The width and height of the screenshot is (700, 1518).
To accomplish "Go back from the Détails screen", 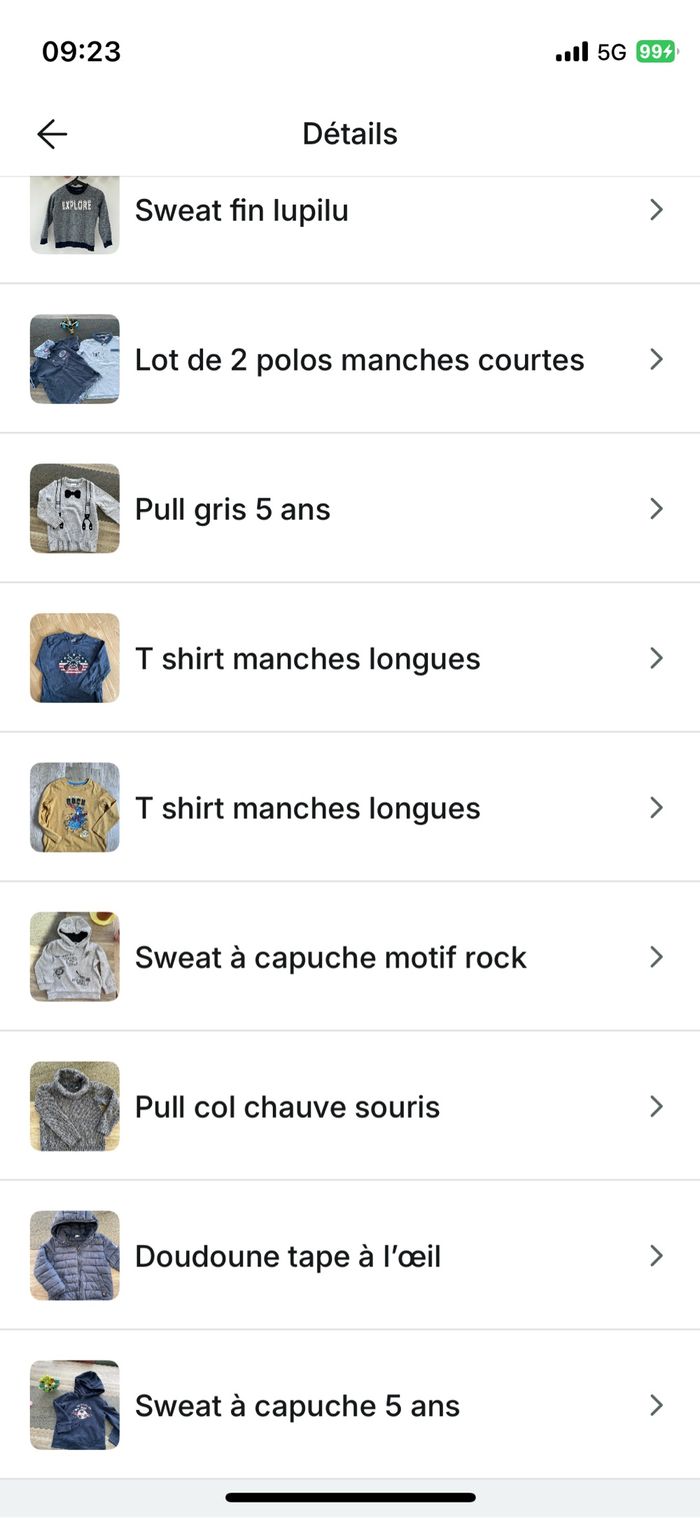I will (x=52, y=134).
